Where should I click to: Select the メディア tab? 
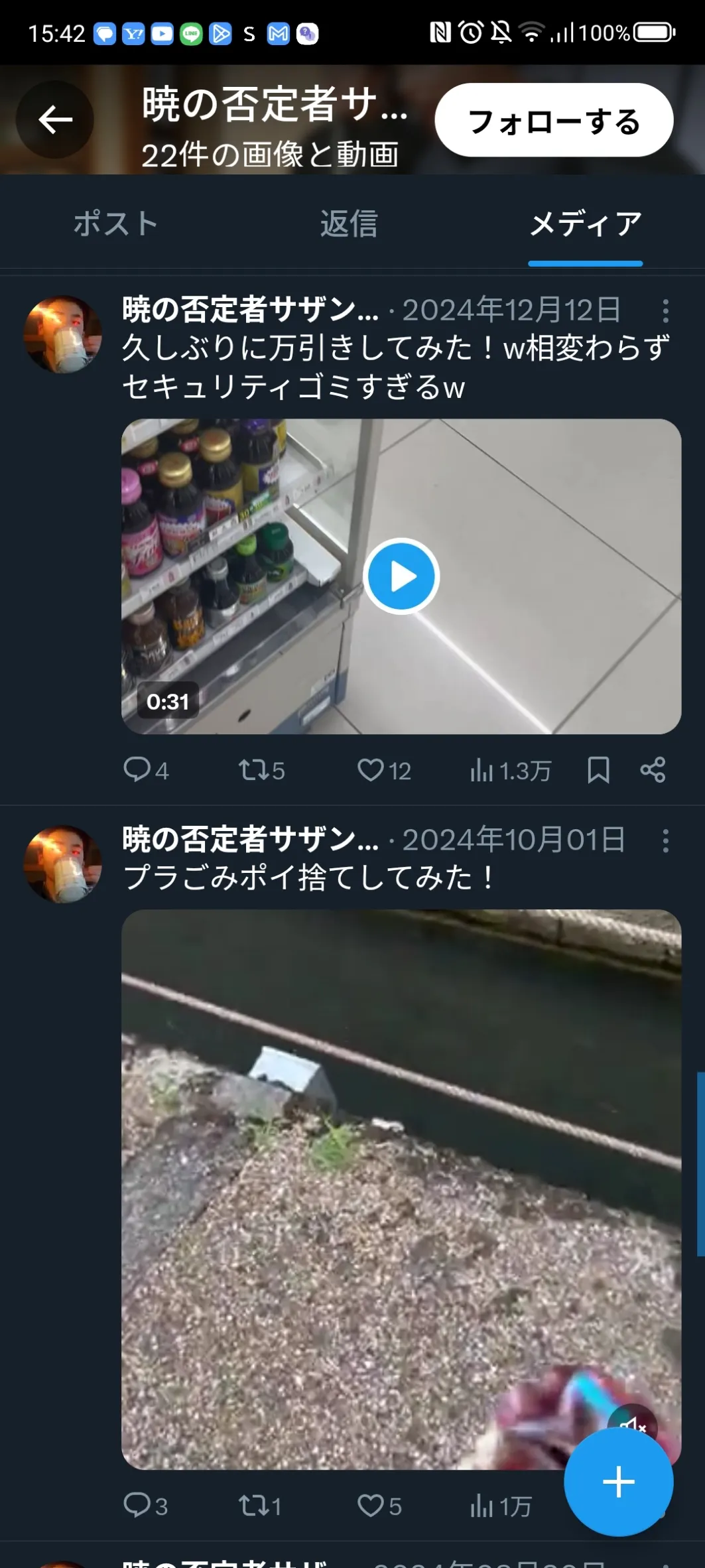pyautogui.click(x=586, y=224)
